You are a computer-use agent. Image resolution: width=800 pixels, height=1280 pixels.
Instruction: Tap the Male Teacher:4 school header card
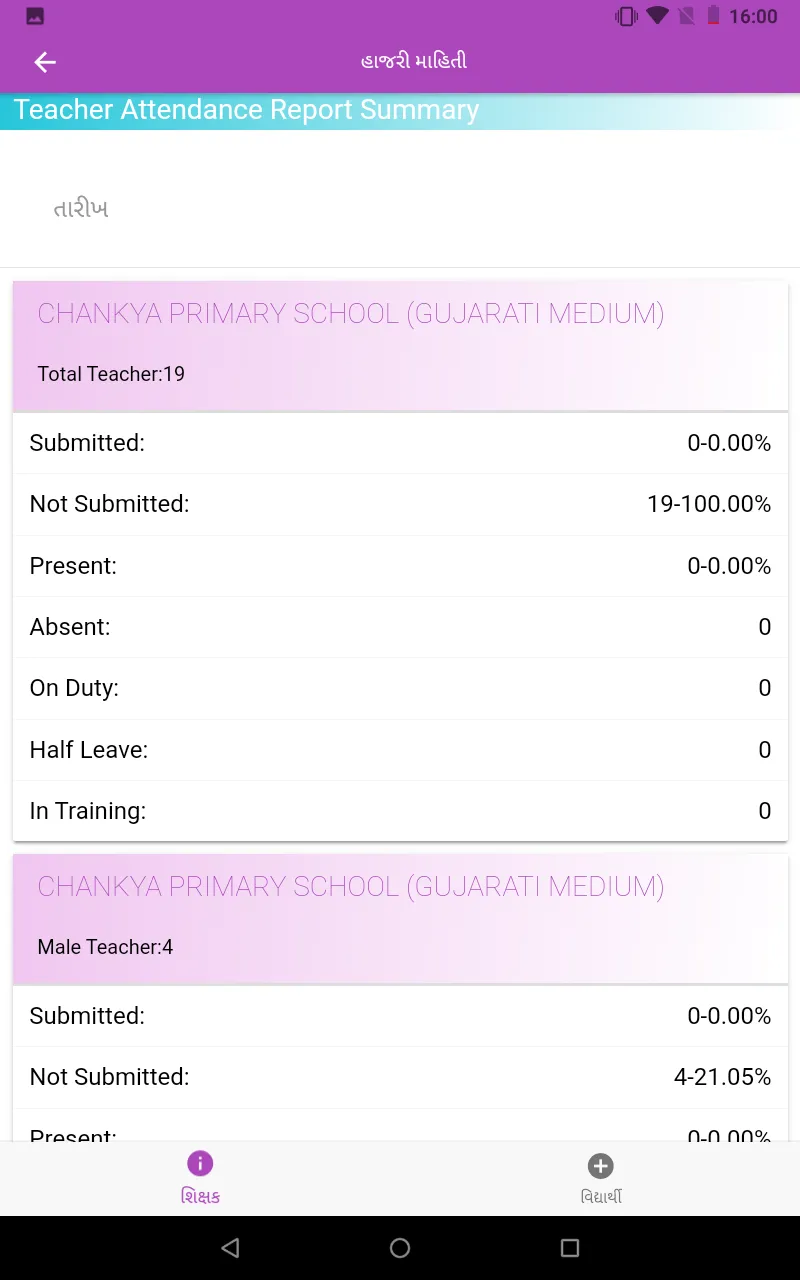pyautogui.click(x=400, y=918)
